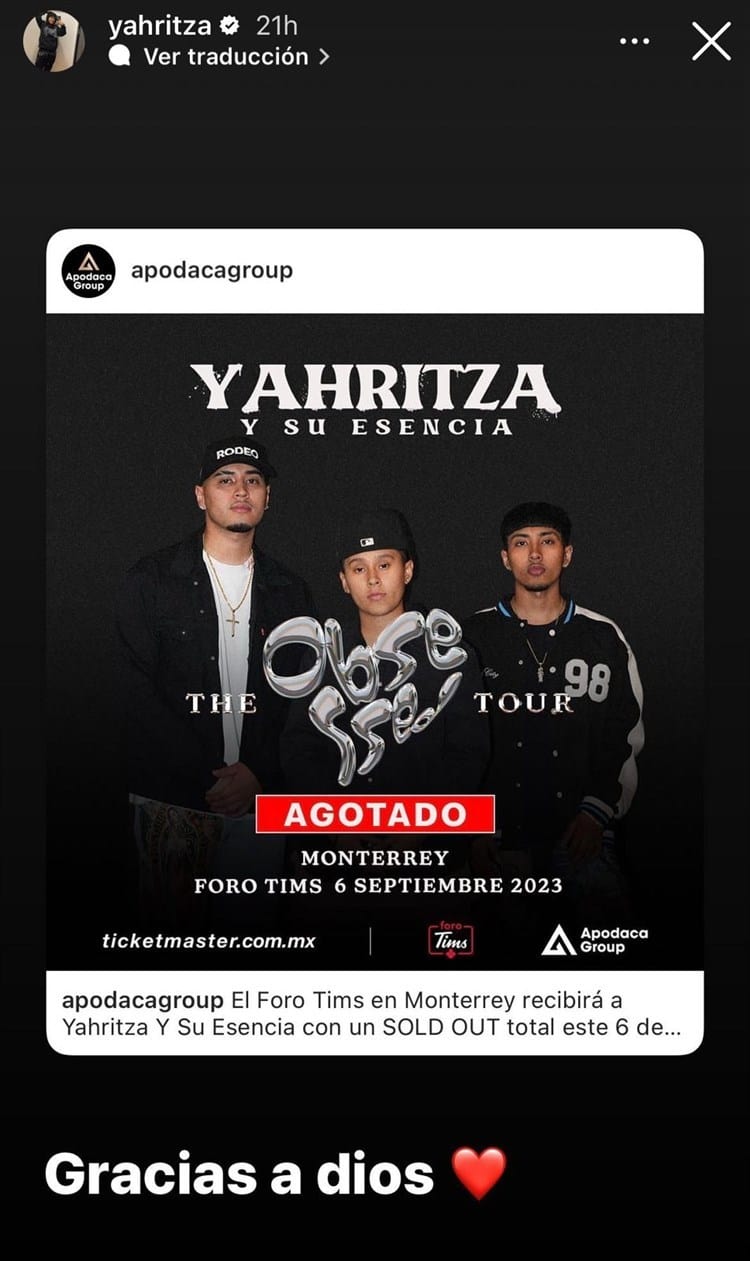This screenshot has width=750, height=1261.
Task: Open the yahritza username
Action: pyautogui.click(x=160, y=26)
